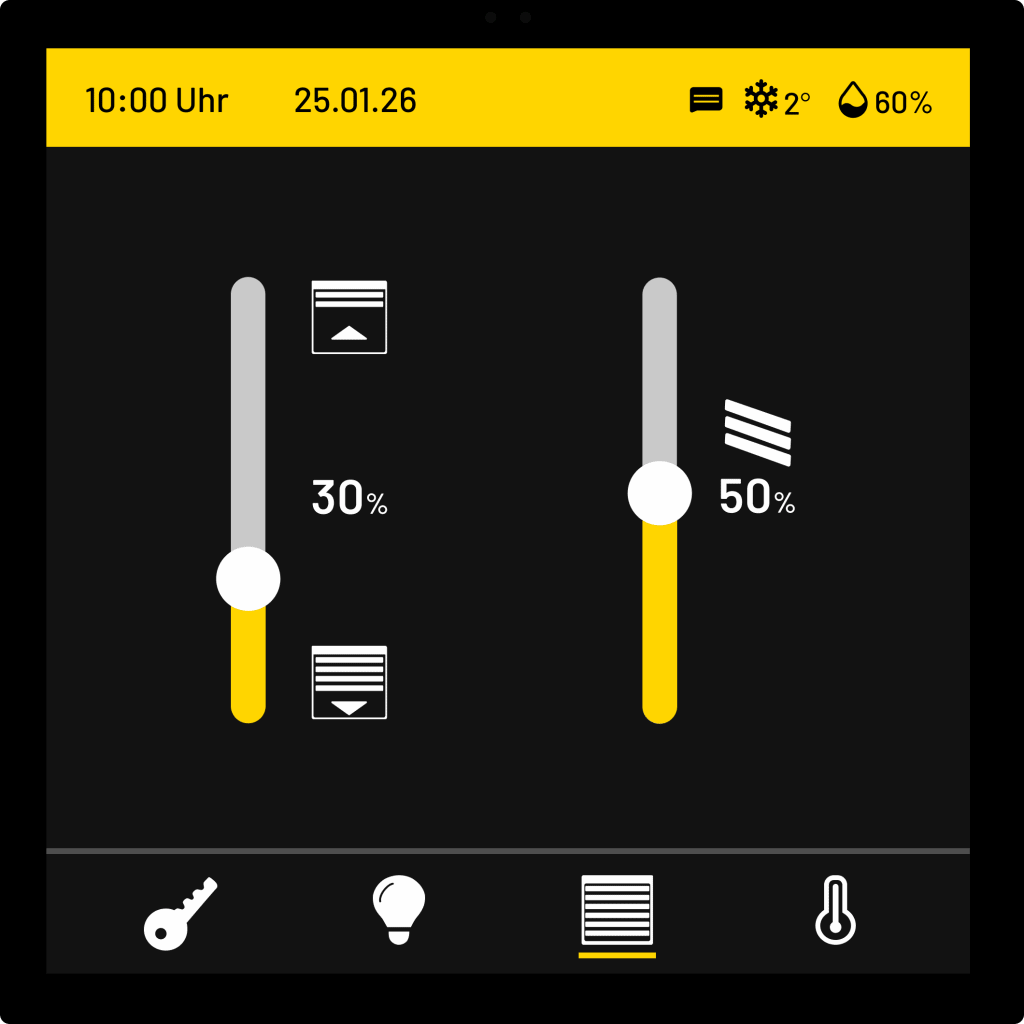Image resolution: width=1024 pixels, height=1024 pixels.
Task: Open the thermometer temperature tab
Action: (835, 909)
